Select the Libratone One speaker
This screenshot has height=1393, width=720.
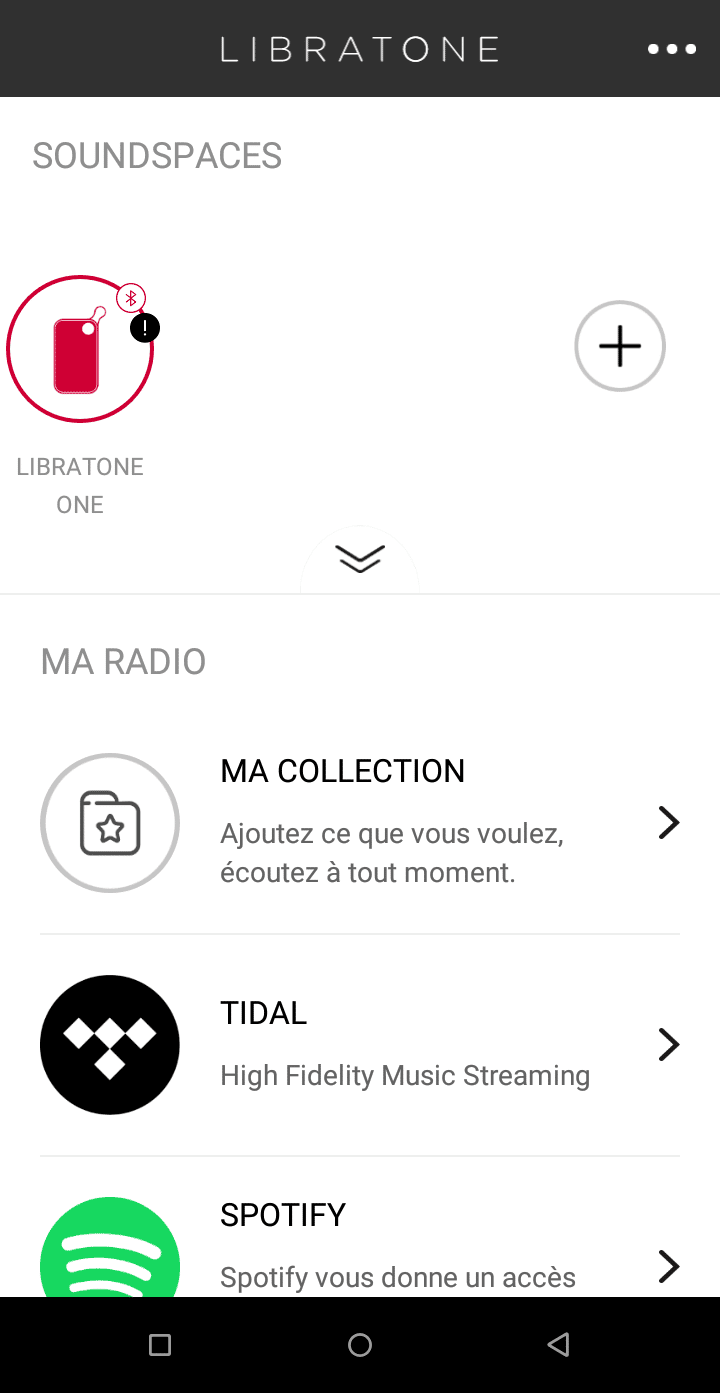(x=80, y=349)
